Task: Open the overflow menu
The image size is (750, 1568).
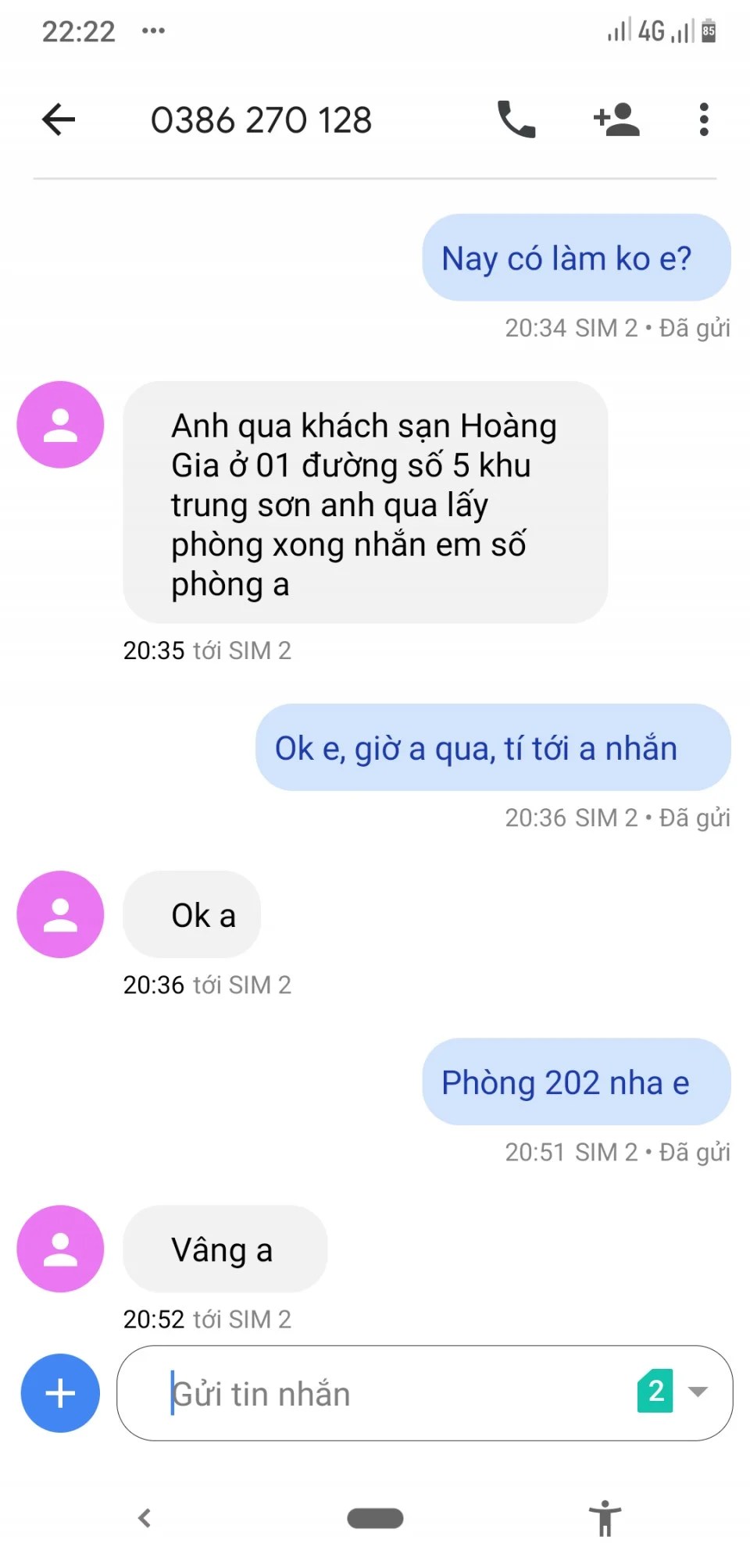Action: (x=704, y=119)
